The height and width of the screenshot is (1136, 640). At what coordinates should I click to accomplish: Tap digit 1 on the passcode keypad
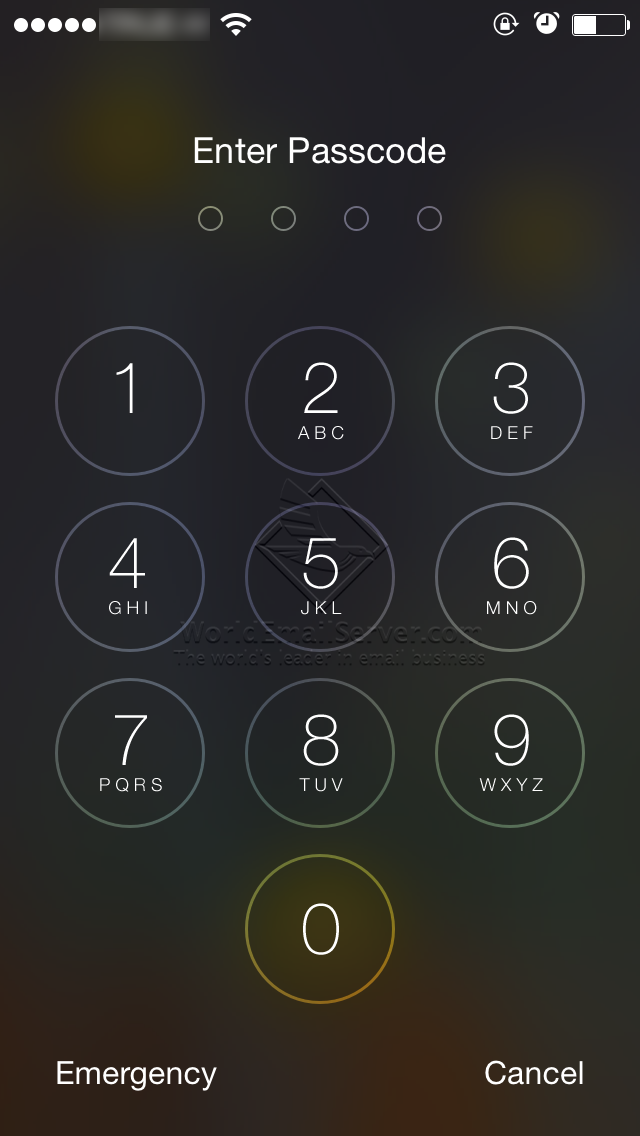pos(130,401)
